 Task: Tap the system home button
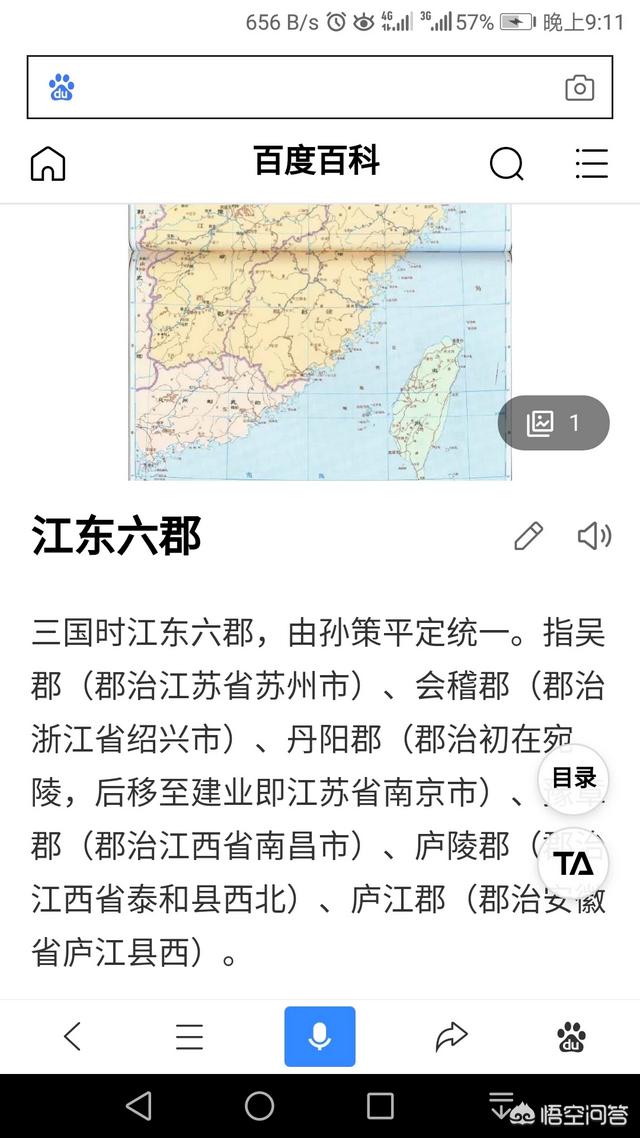259,1106
